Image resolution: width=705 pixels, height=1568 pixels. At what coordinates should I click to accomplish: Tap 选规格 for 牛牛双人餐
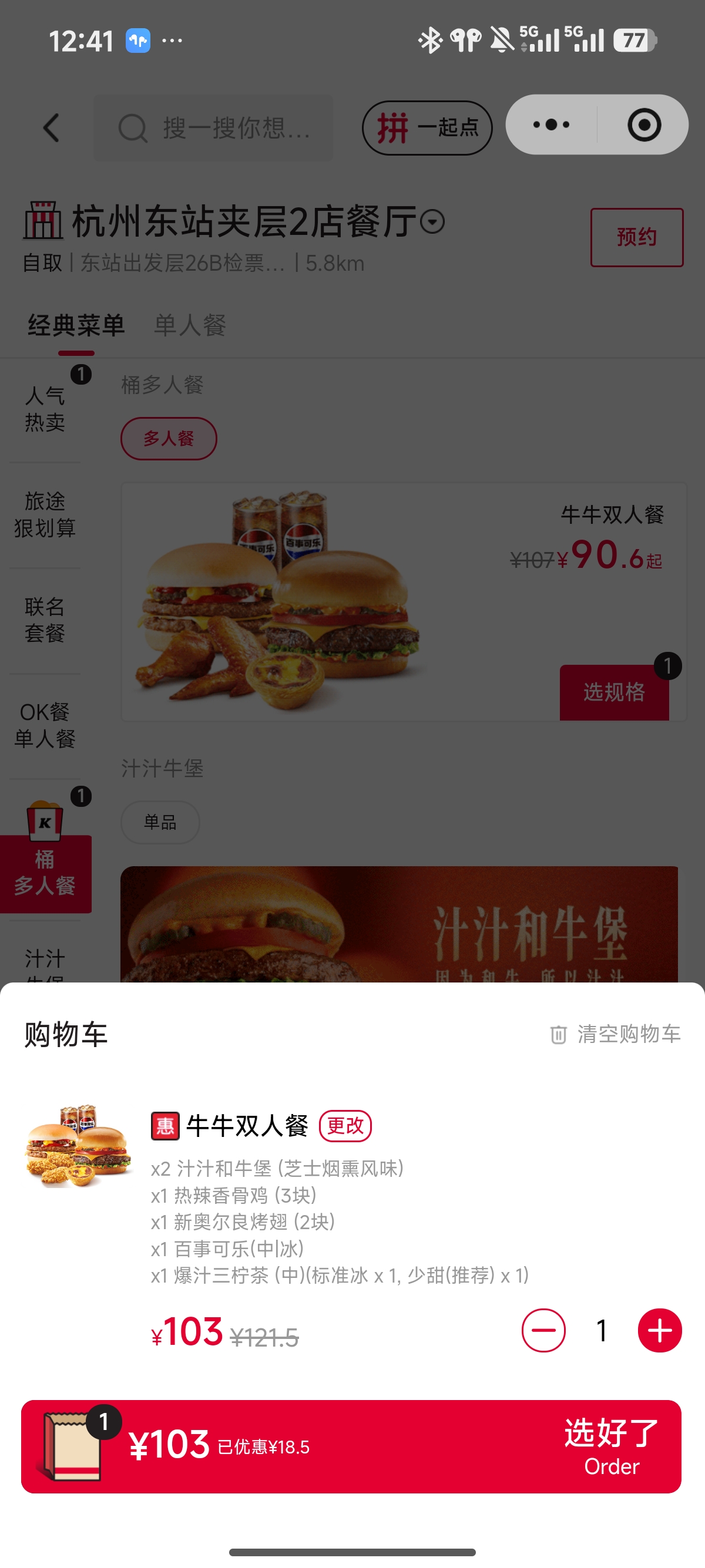click(615, 693)
